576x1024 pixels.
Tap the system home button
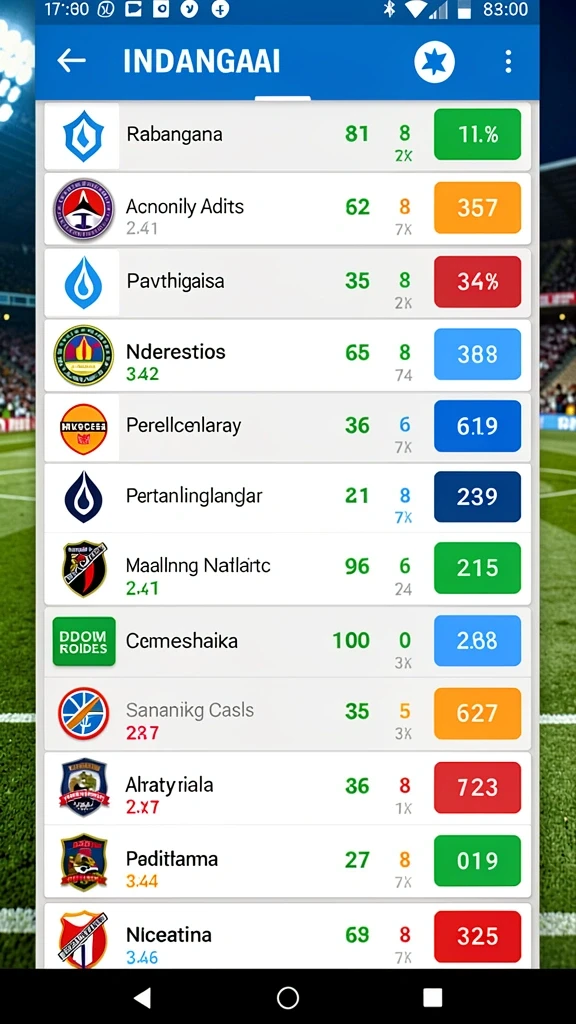coord(287,997)
